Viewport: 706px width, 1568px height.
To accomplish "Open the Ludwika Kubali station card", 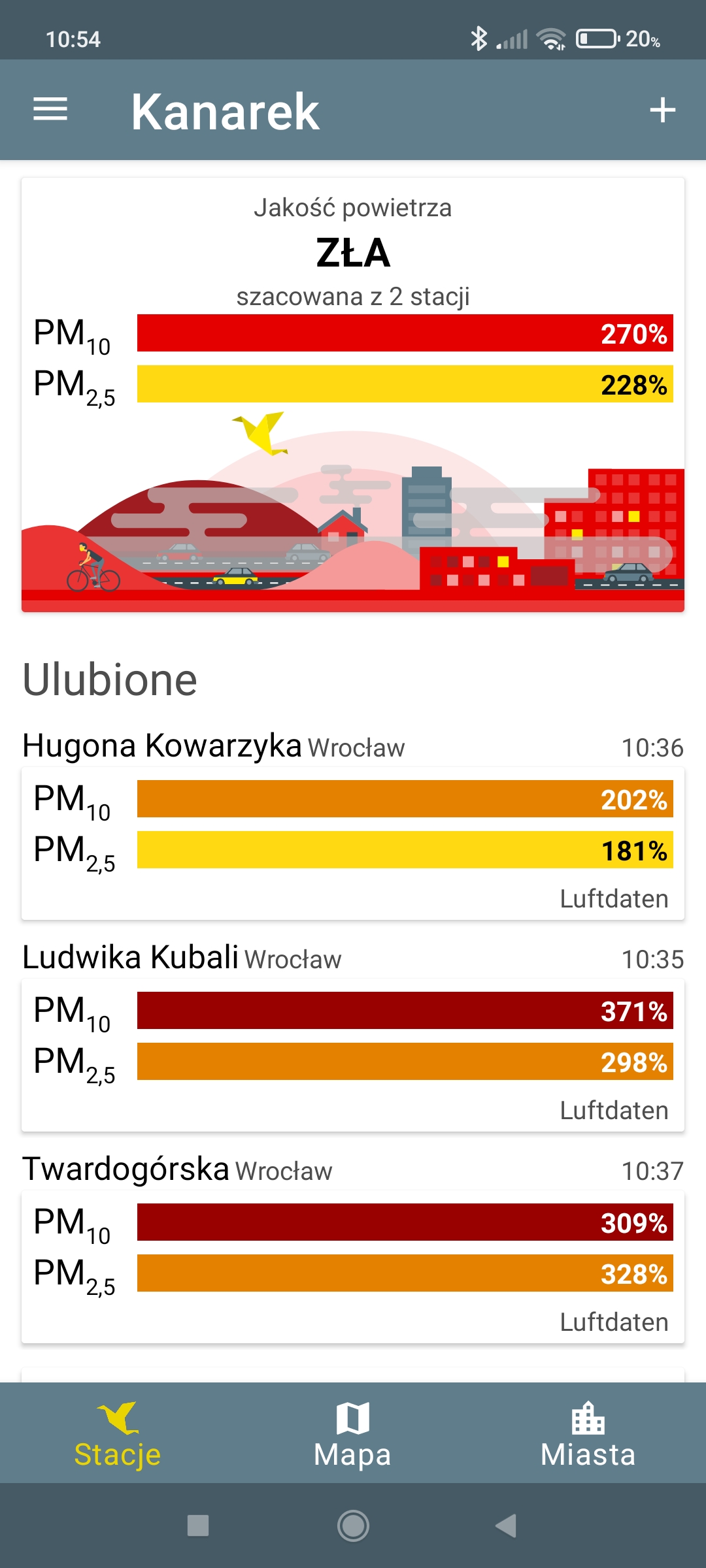I will click(353, 1054).
